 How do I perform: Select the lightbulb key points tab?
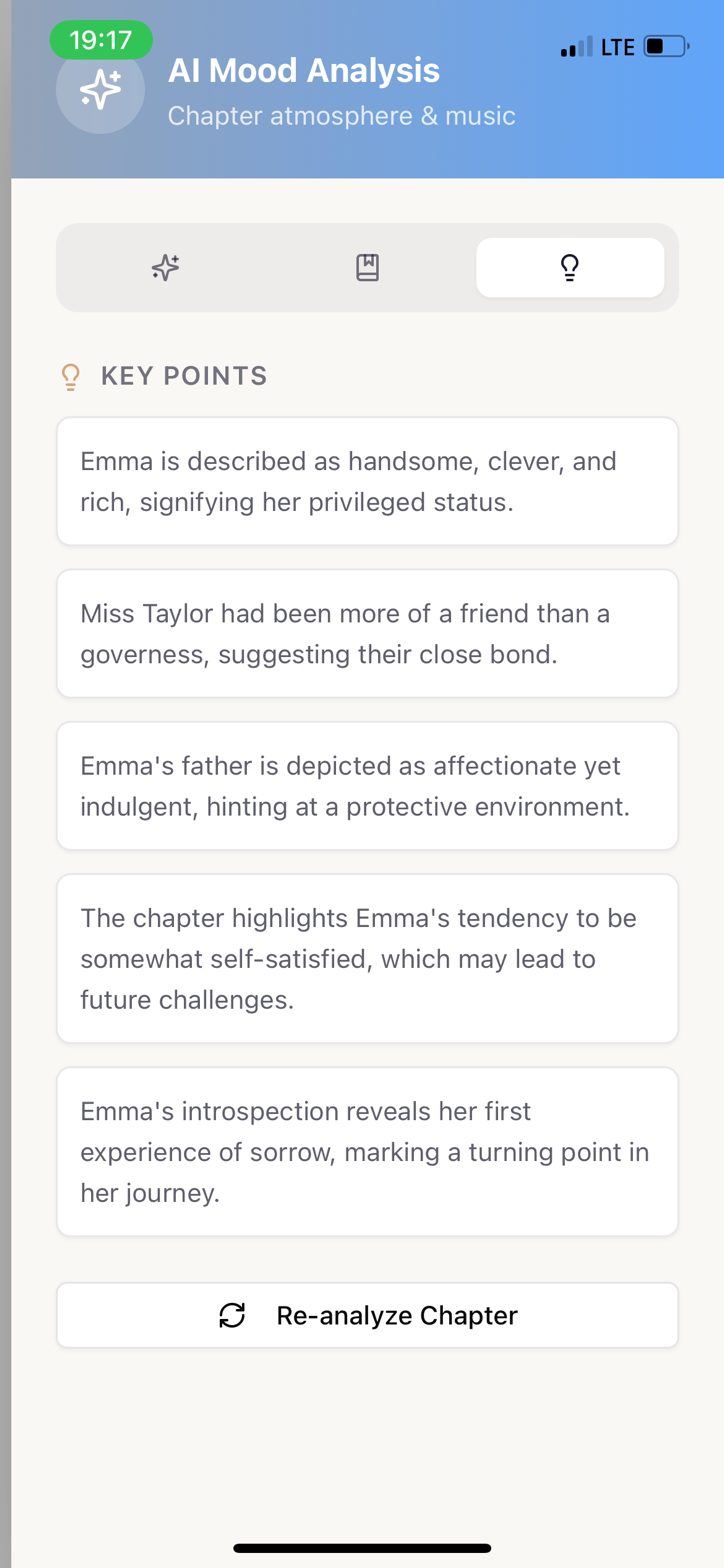(570, 267)
